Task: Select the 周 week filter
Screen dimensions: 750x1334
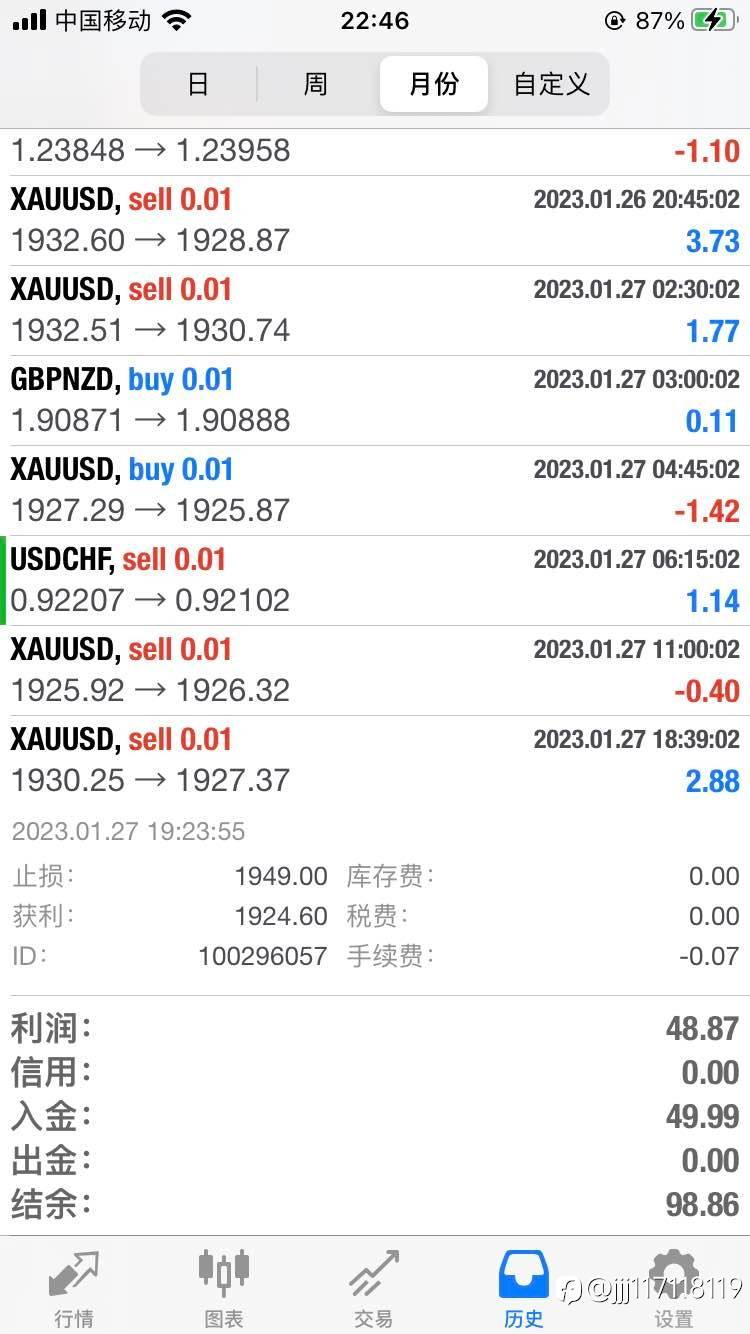Action: coord(316,84)
